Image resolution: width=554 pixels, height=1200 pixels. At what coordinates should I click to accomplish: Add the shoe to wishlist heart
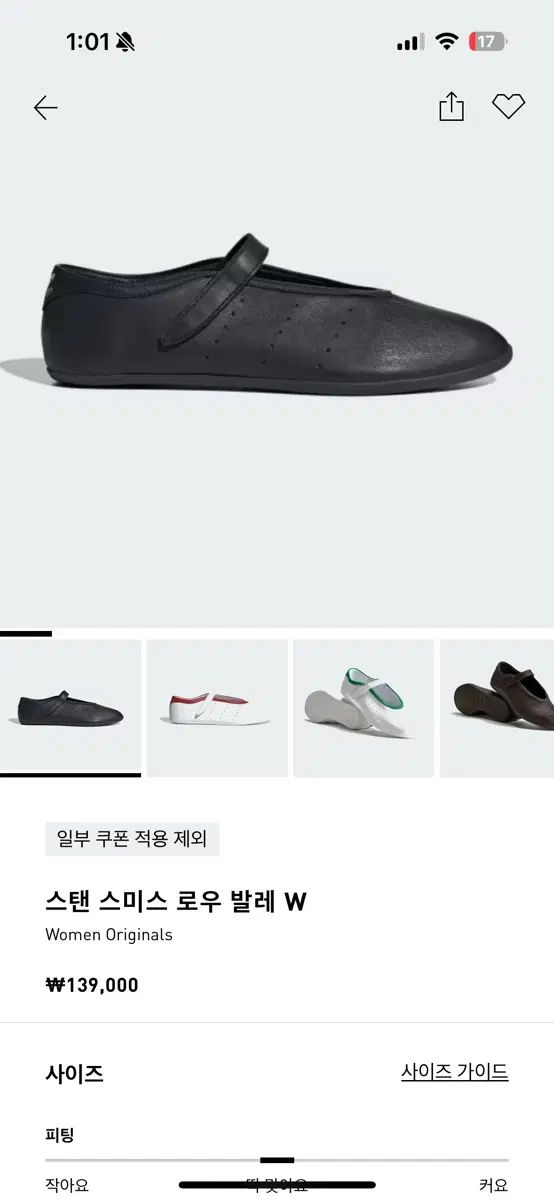[508, 106]
